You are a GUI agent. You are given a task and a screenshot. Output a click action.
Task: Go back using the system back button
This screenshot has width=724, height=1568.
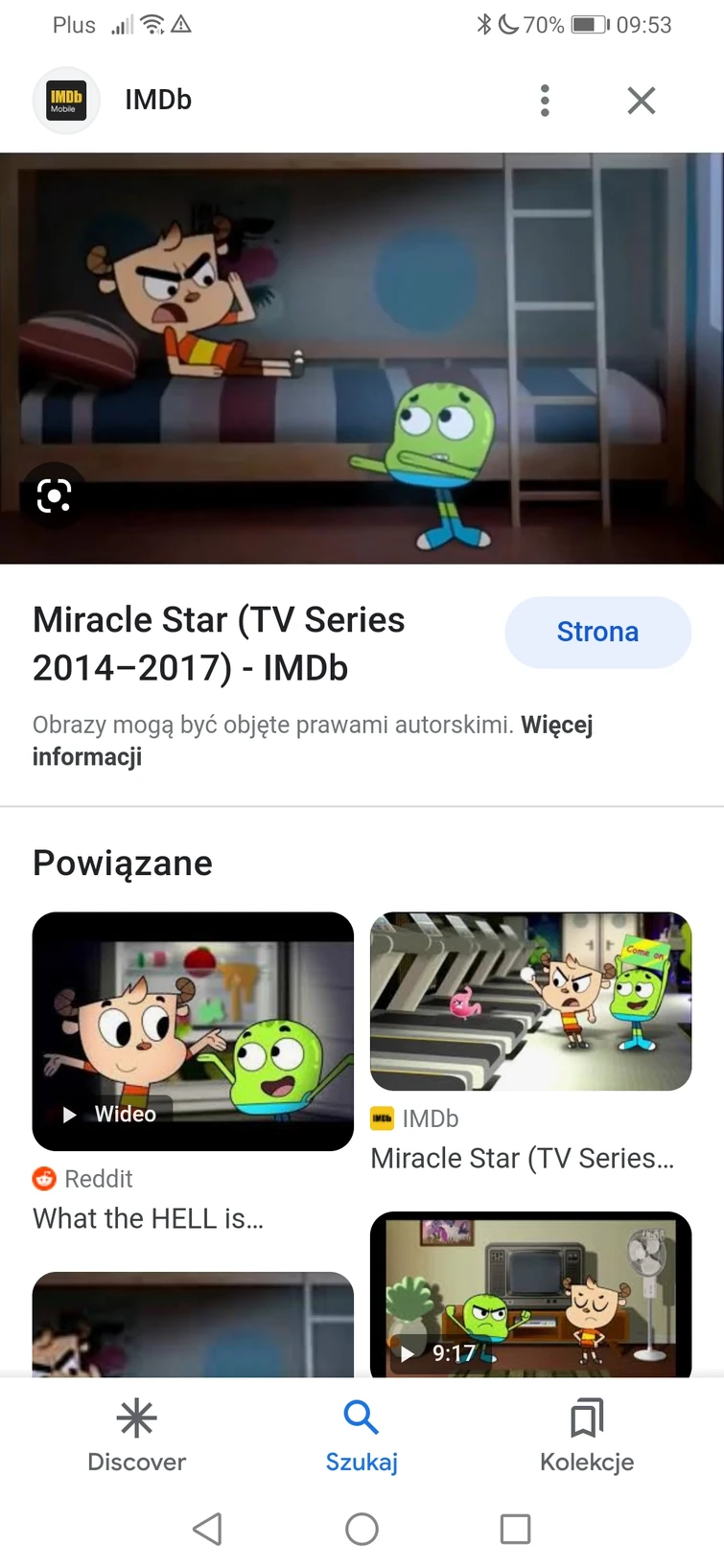[x=207, y=1529]
